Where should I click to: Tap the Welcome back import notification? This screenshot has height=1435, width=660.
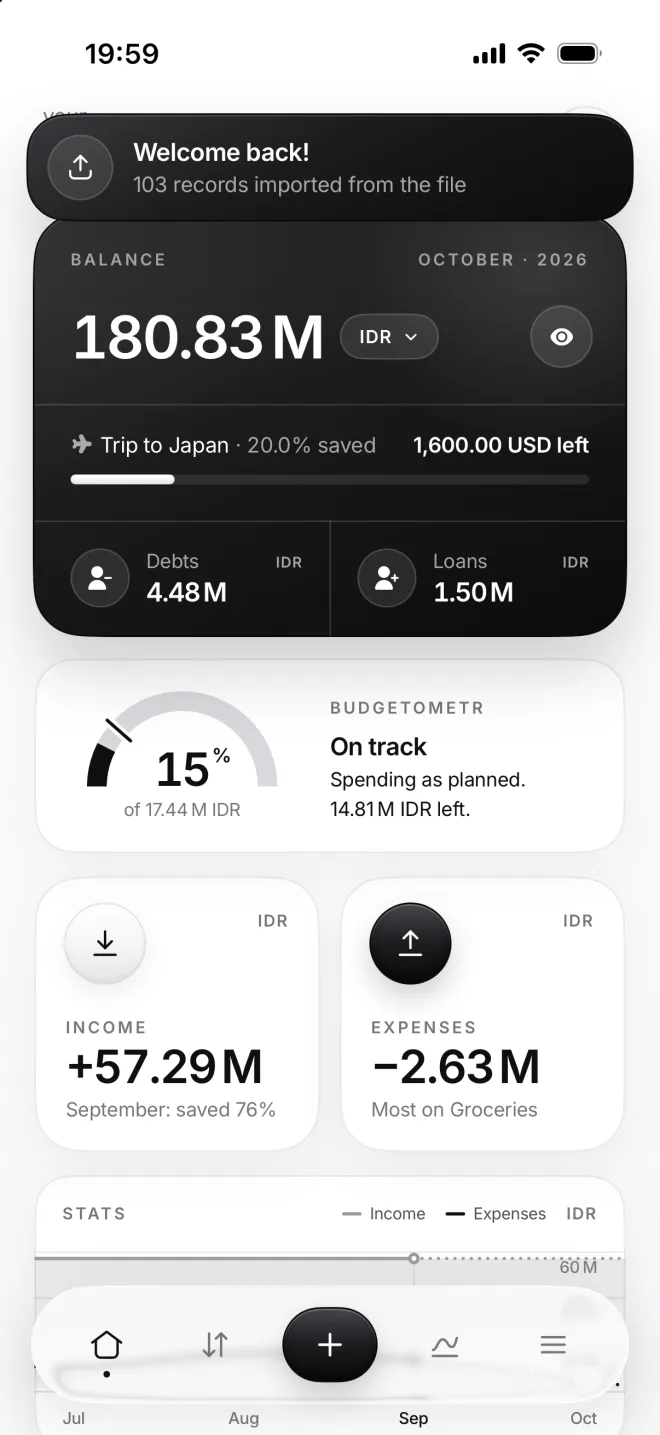[330, 167]
